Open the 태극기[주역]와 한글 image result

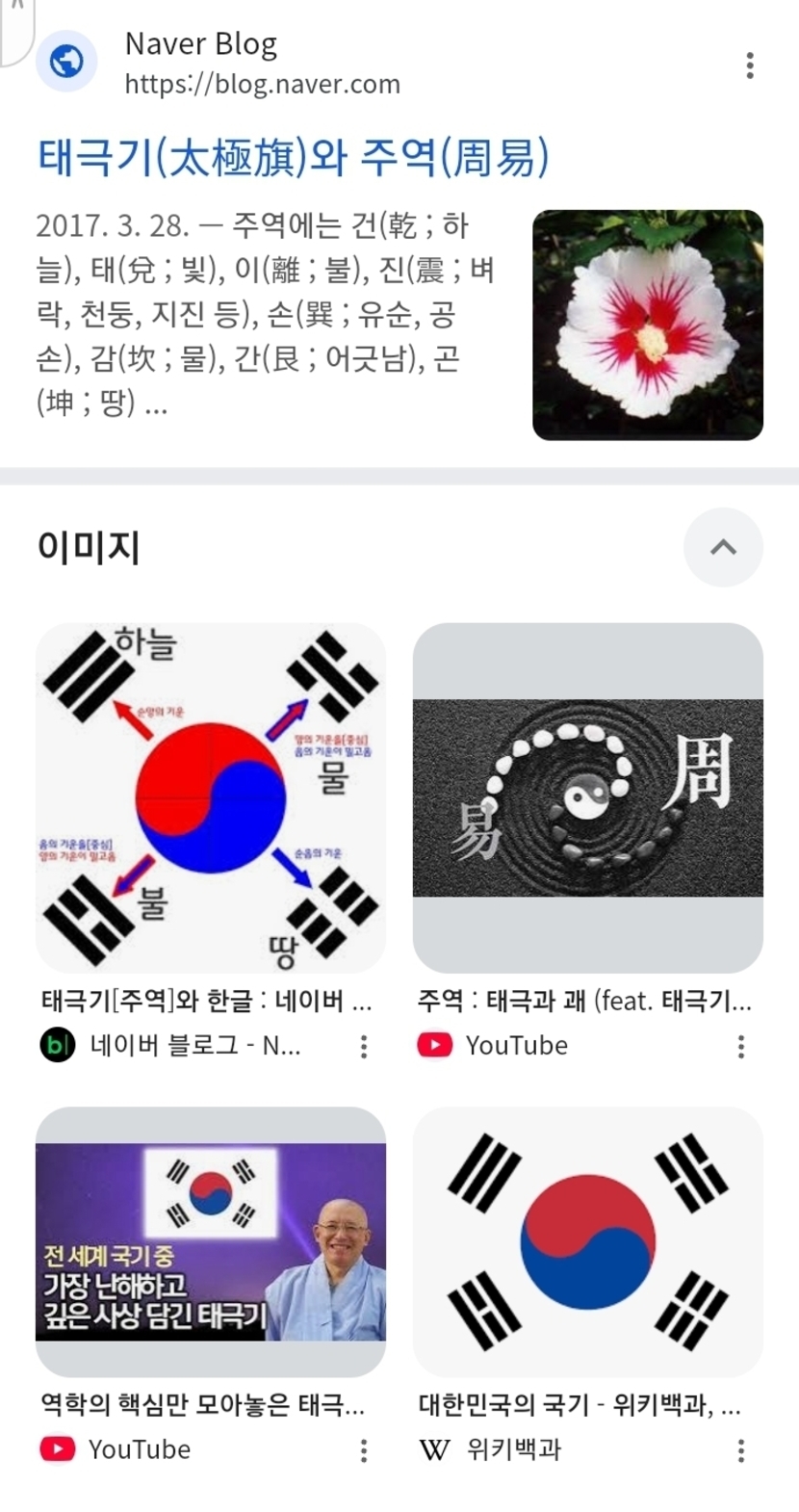click(x=210, y=797)
